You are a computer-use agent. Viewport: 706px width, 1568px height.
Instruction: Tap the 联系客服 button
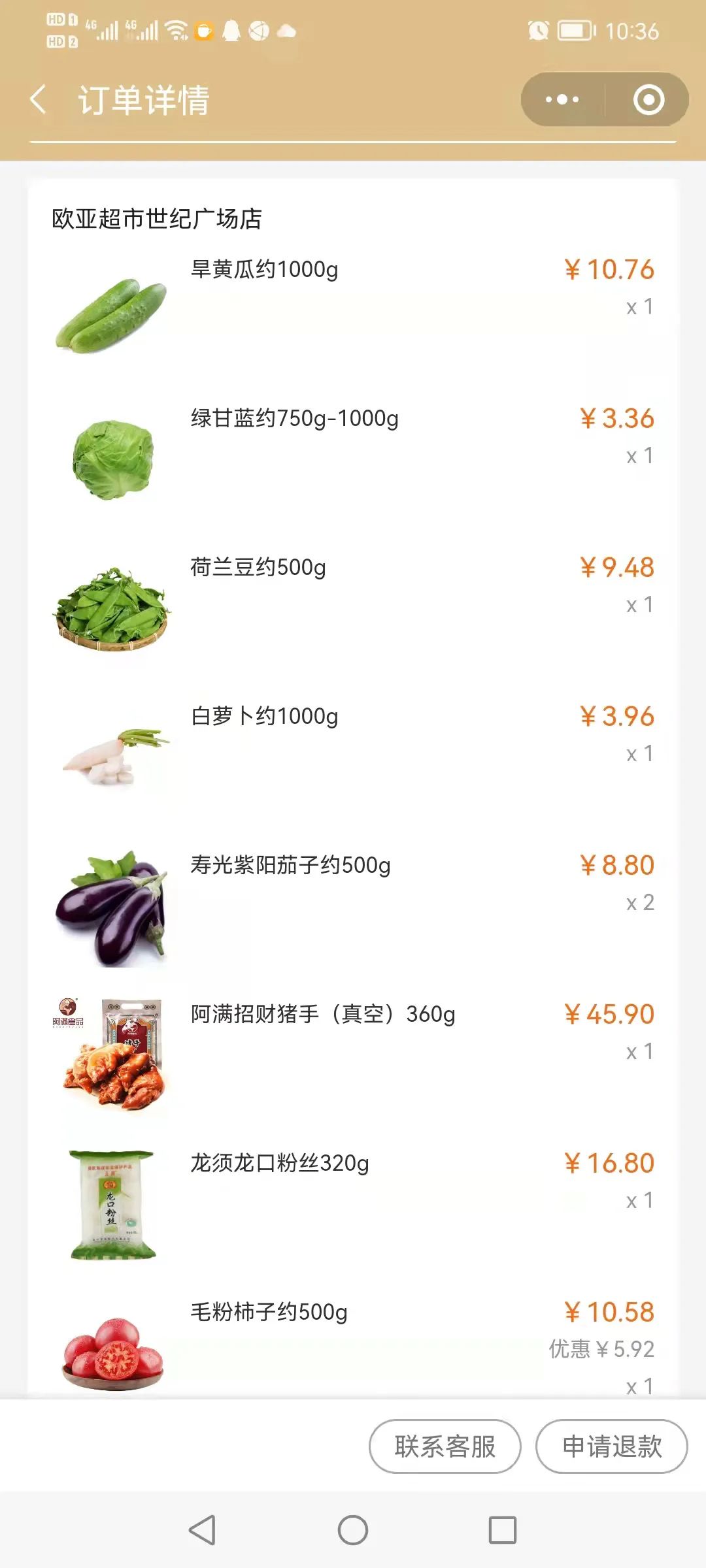click(445, 1446)
